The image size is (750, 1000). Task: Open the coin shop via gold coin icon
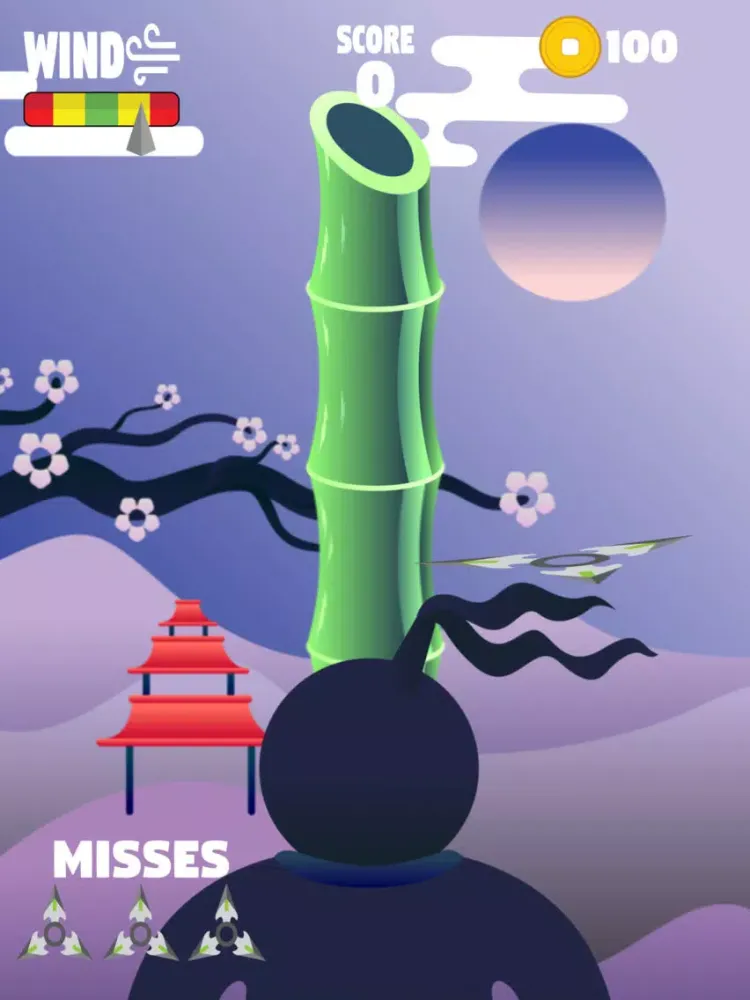(x=570, y=47)
